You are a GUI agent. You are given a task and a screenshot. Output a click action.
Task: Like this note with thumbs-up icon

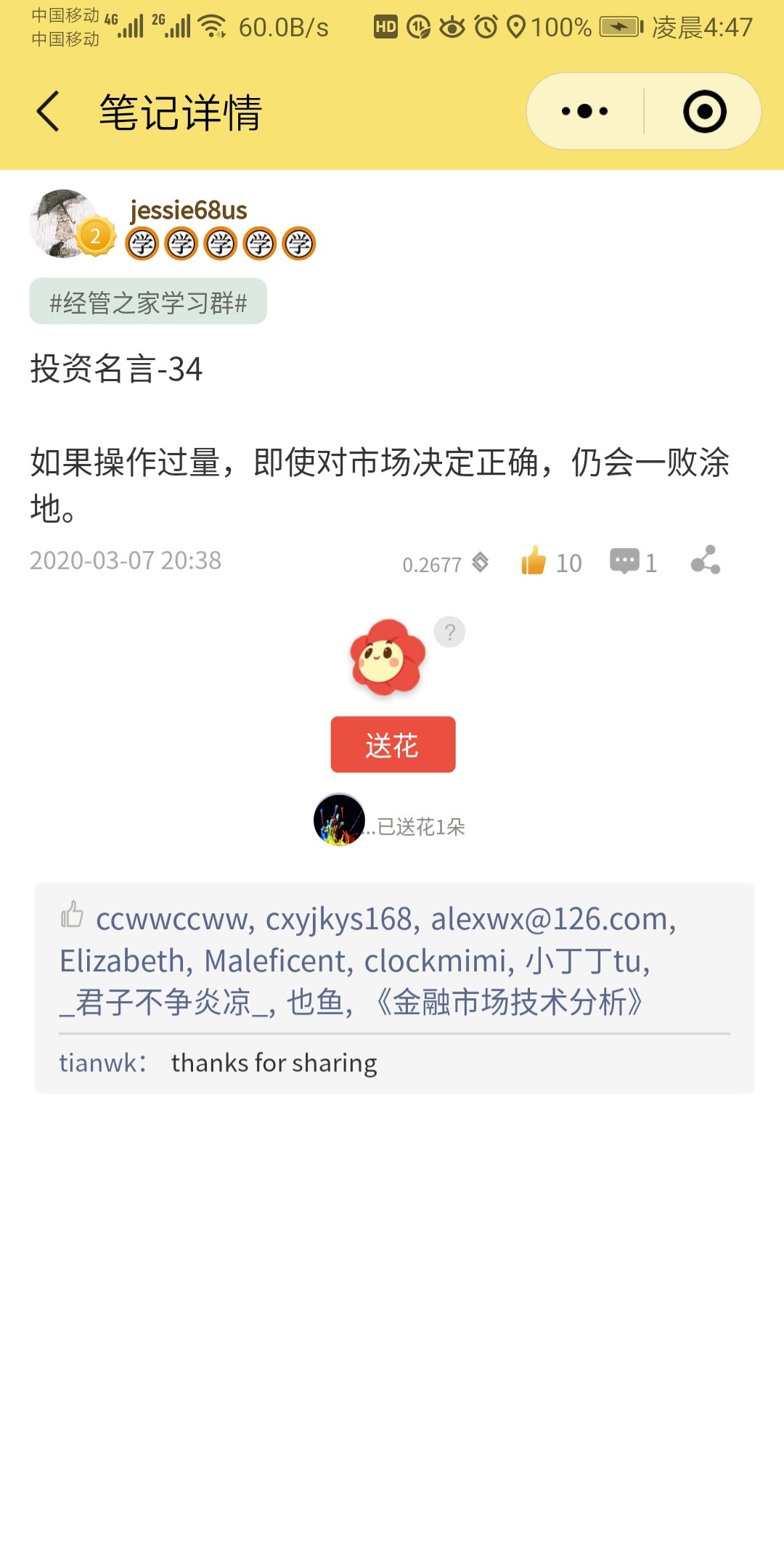534,561
